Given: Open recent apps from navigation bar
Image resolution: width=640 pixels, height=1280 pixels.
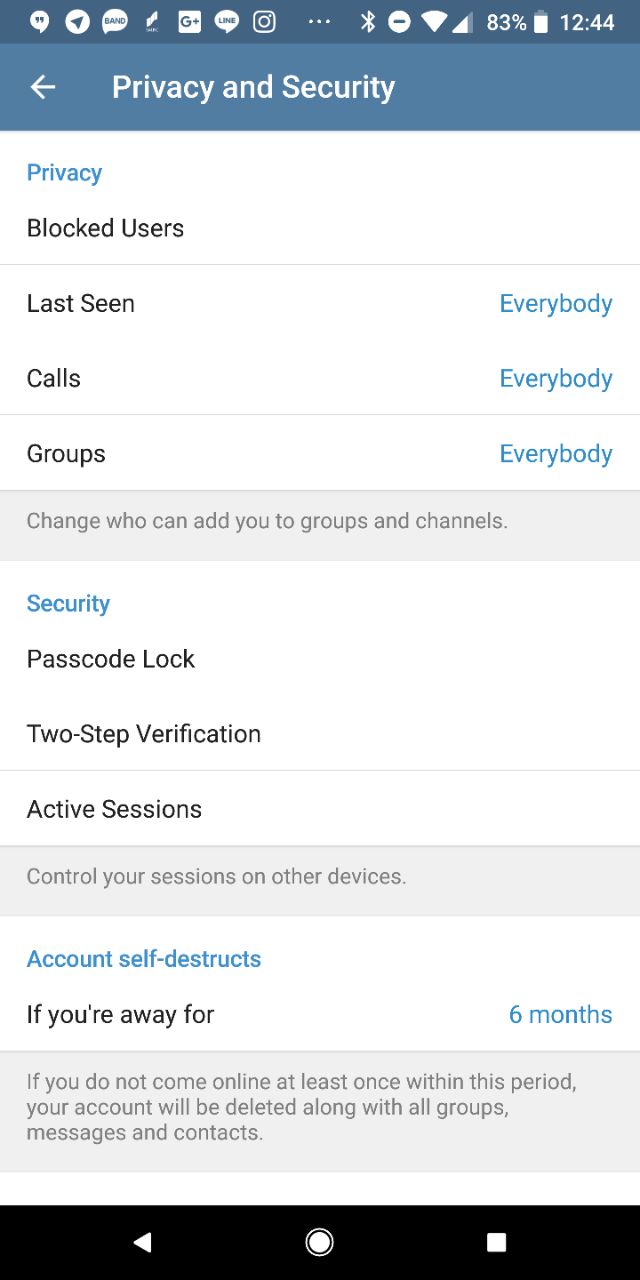Looking at the screenshot, I should point(496,1242).
